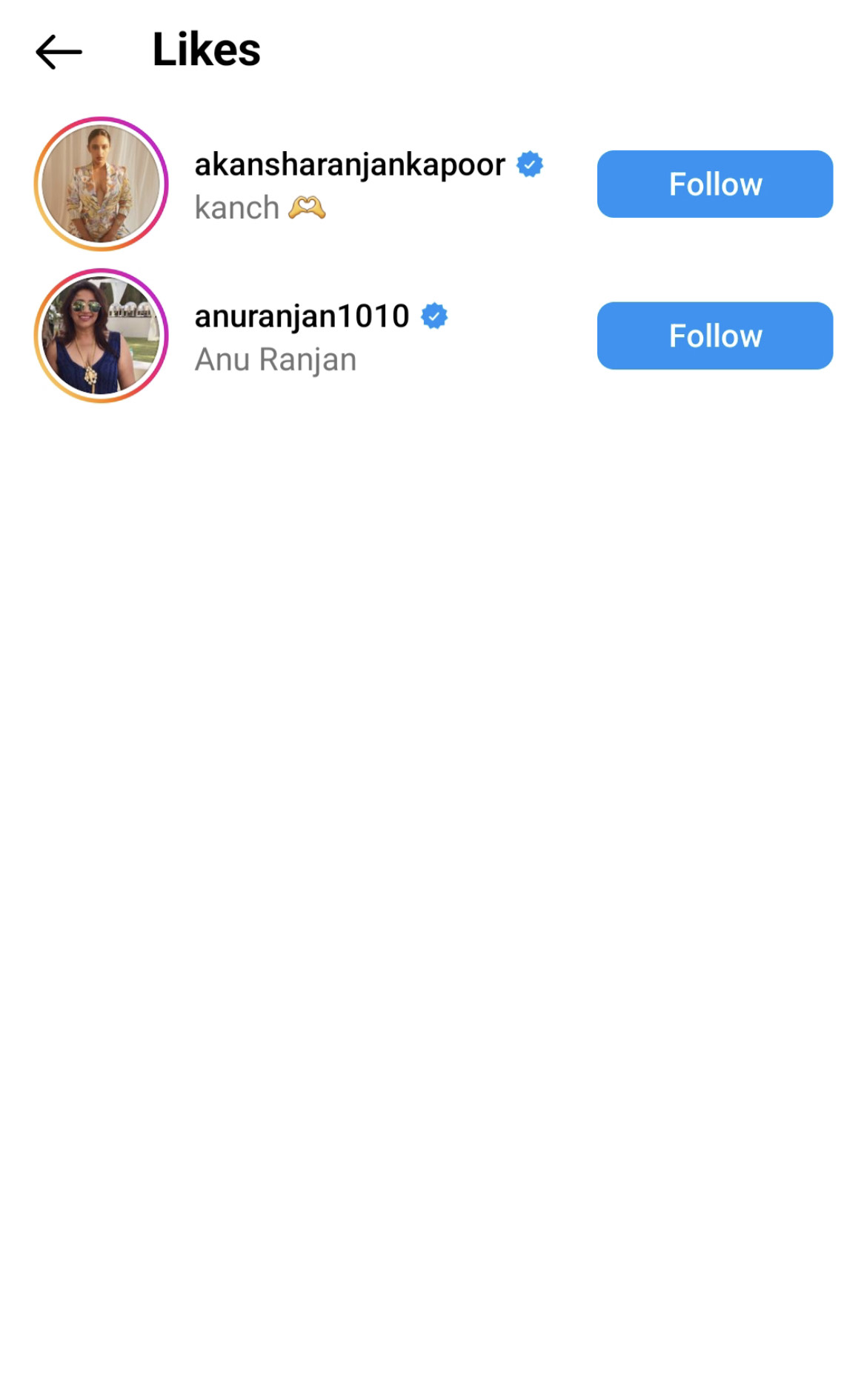Screen dimensions: 867x1400
Task: Follow akansharanjankapoor
Action: click(x=714, y=184)
